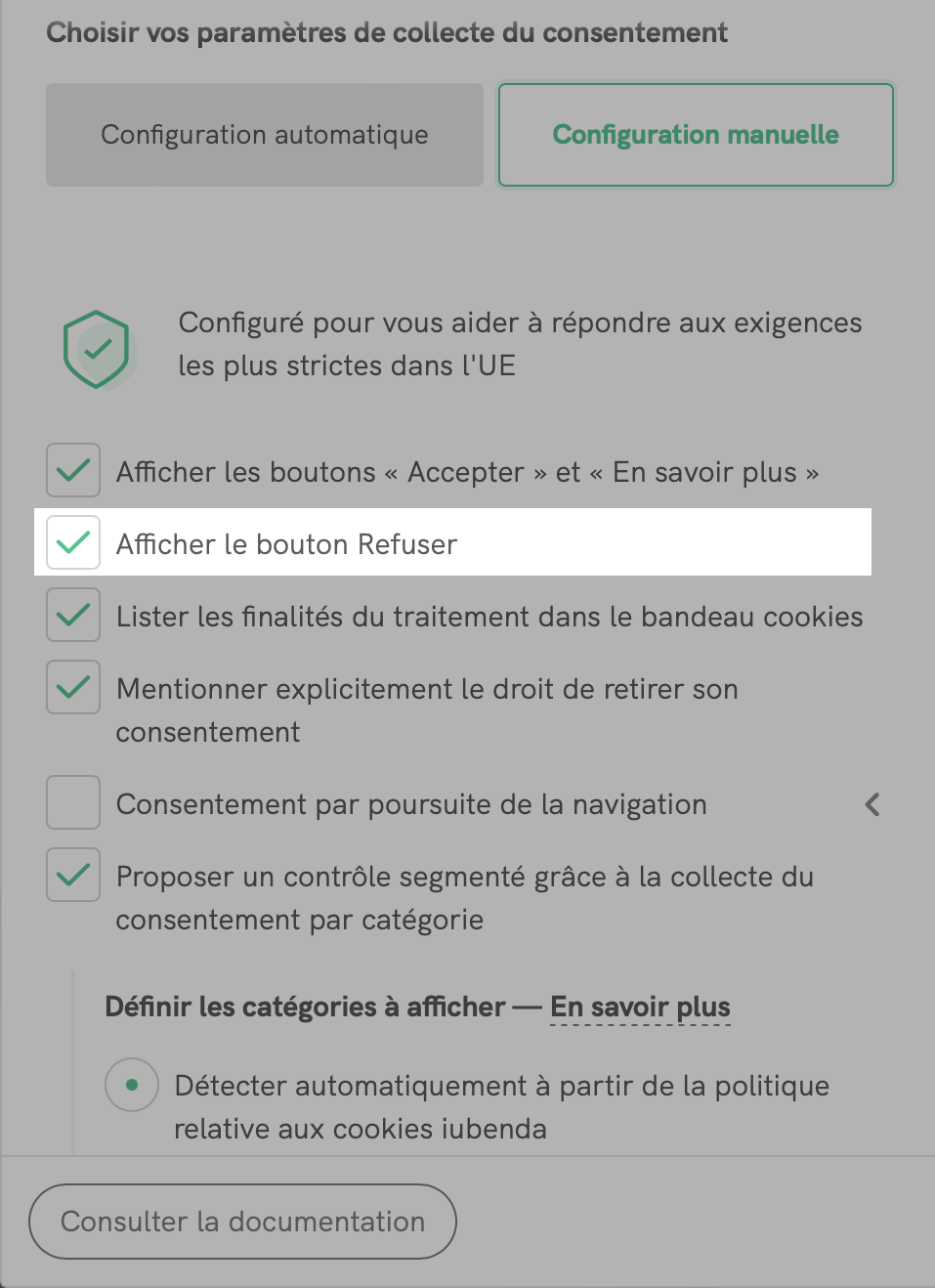Expand the chevron beside Consentement par poursuite
935x1288 pixels.
[x=872, y=804]
